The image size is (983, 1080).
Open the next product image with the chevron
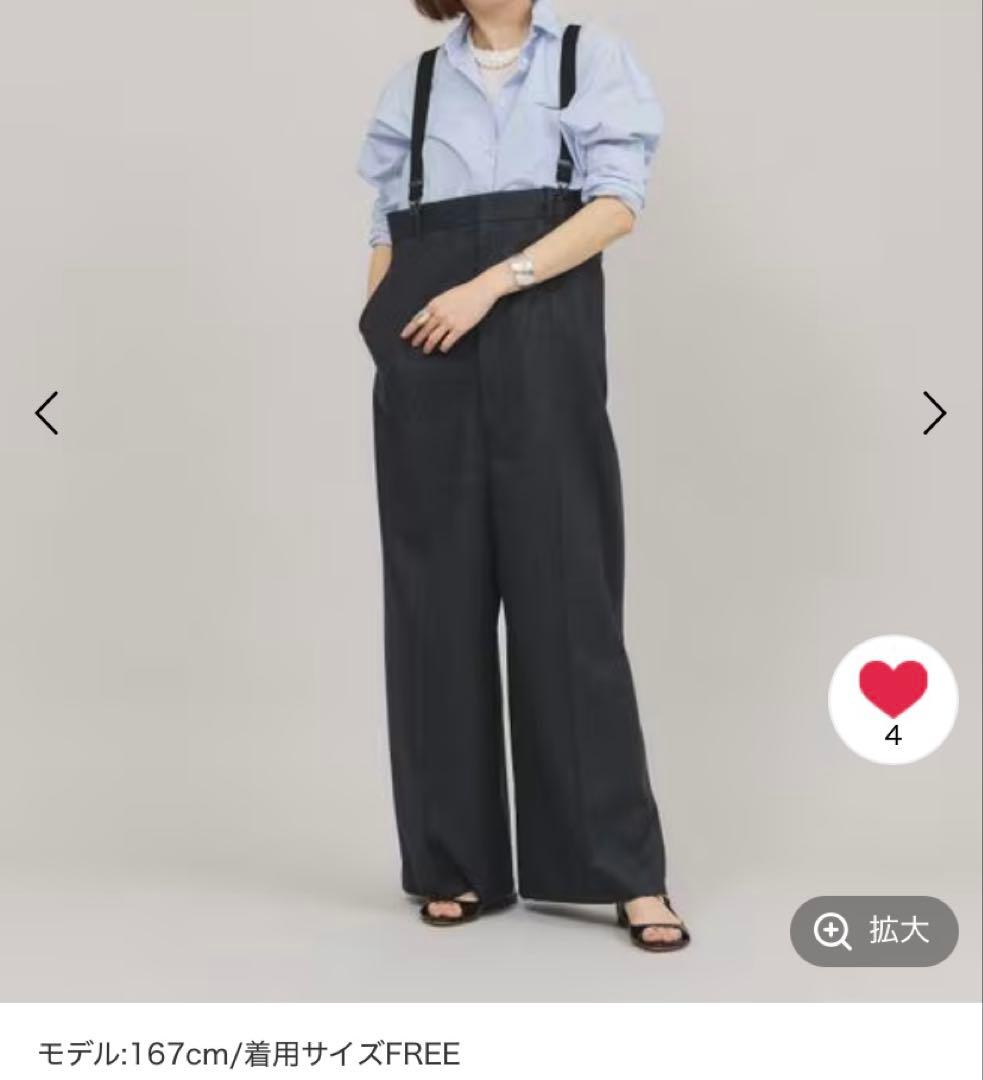(x=932, y=411)
